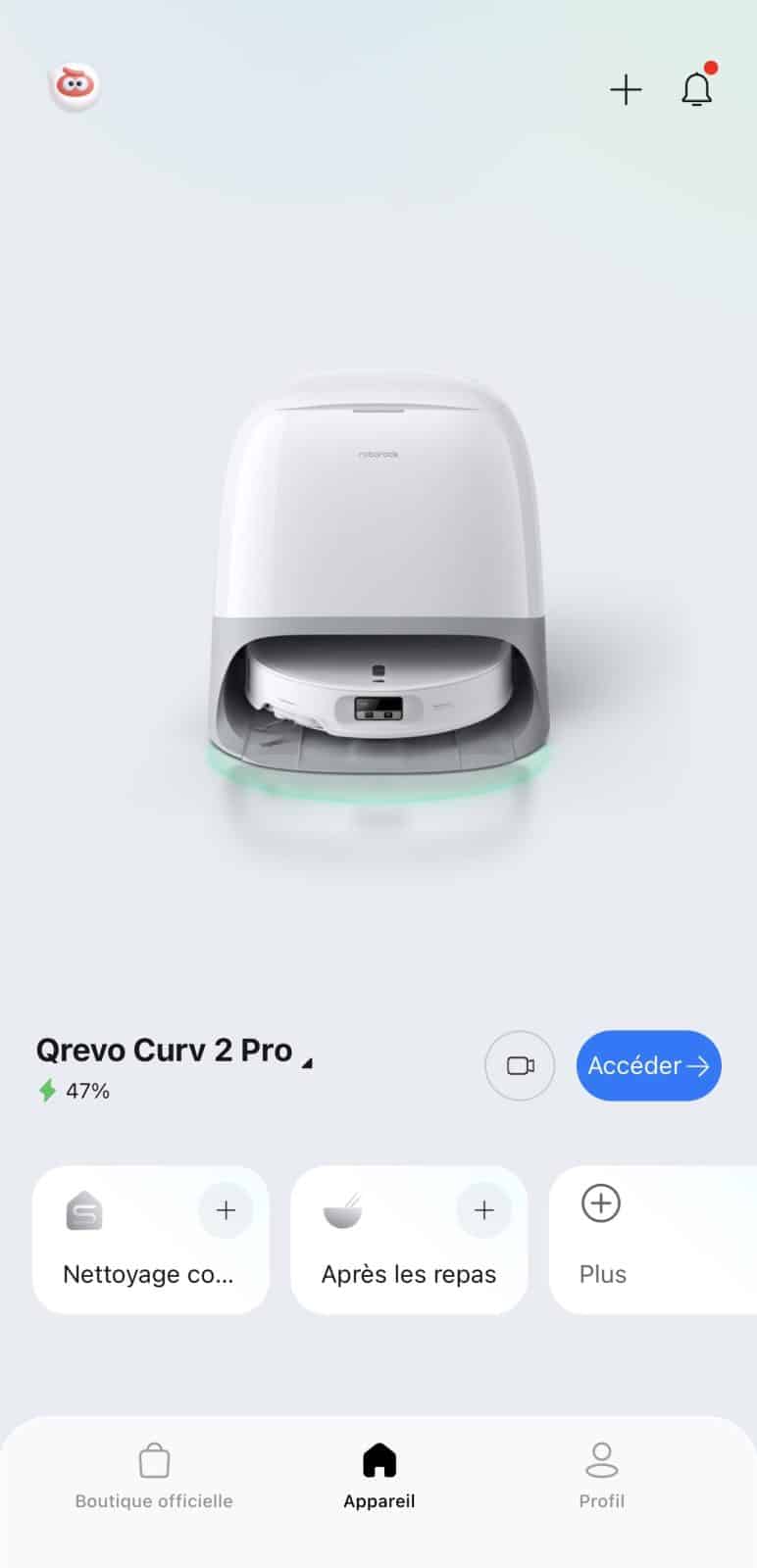The image size is (757, 1568).
Task: Select the Nettoyage routine app icon
Action: click(83, 1209)
